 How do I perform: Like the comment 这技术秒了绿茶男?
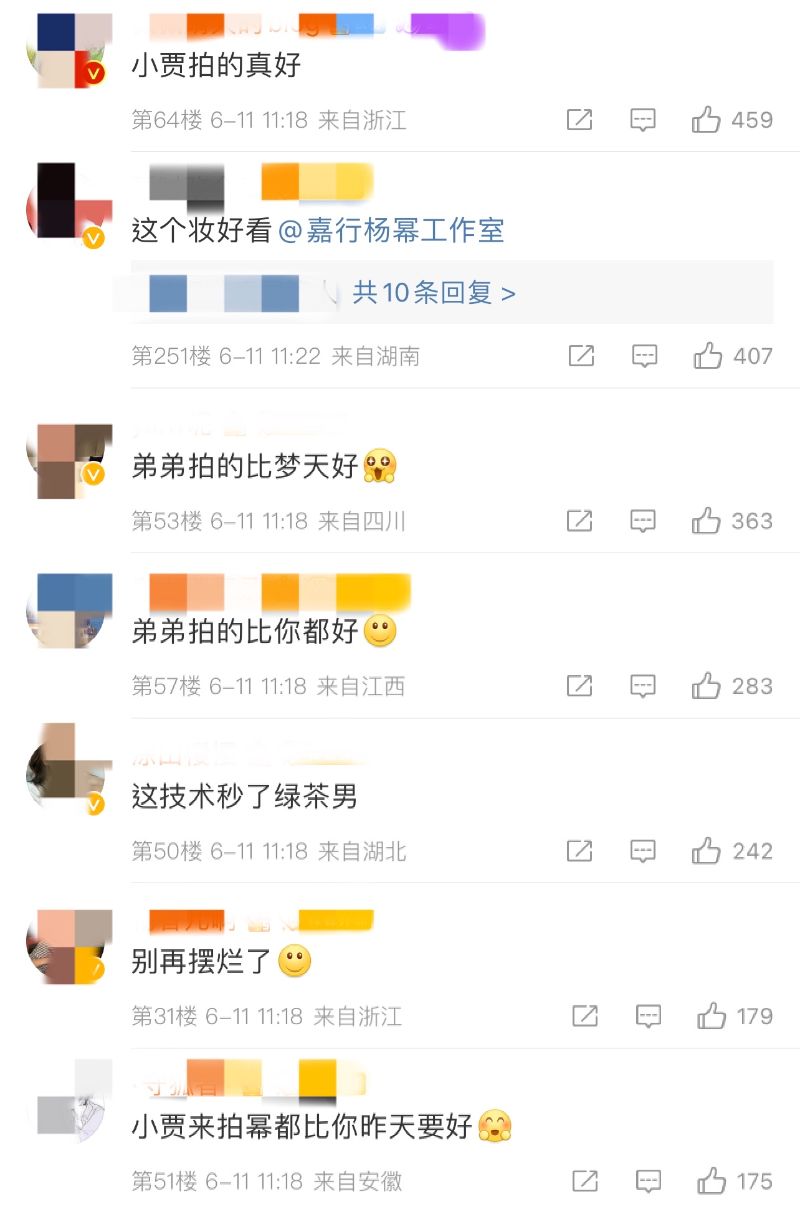707,851
